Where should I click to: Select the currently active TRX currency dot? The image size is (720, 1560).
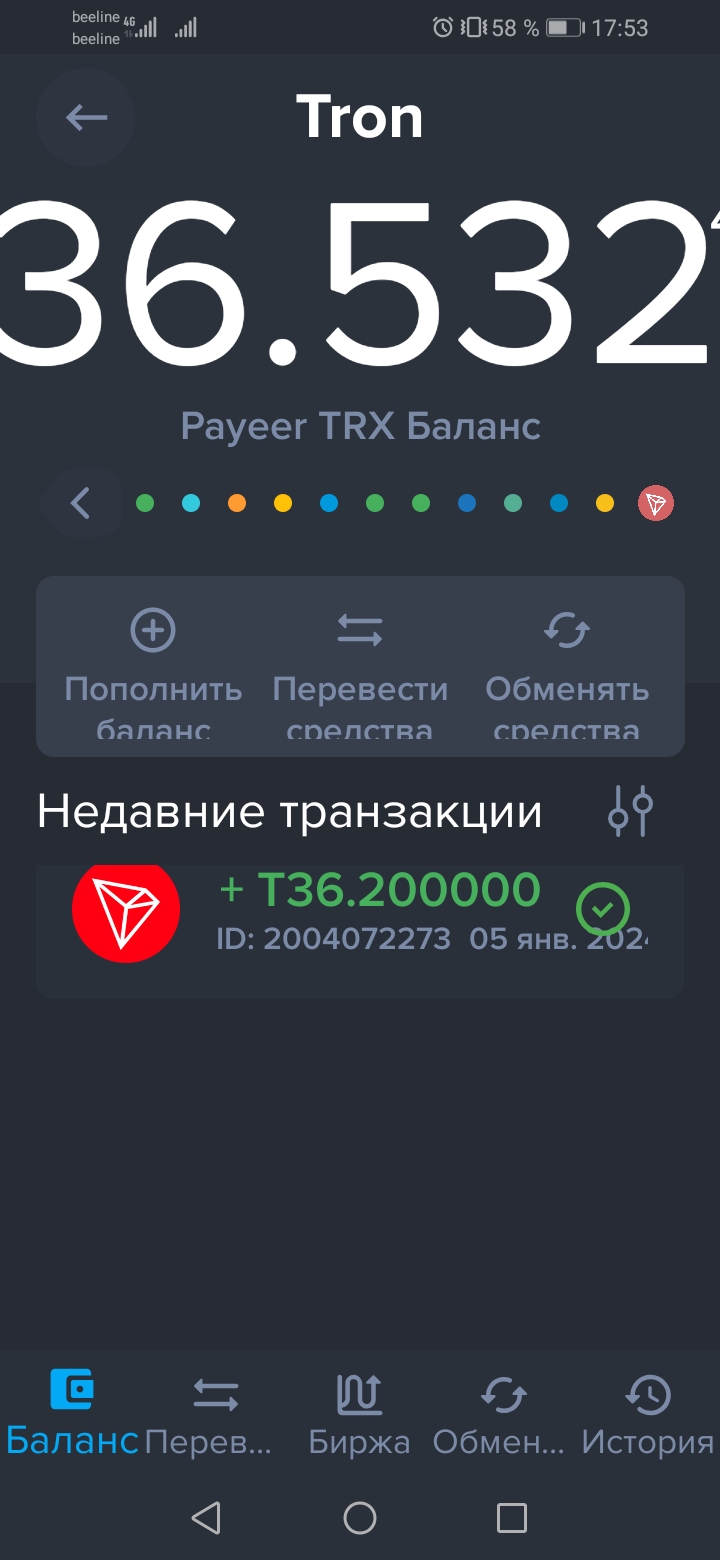[x=655, y=503]
